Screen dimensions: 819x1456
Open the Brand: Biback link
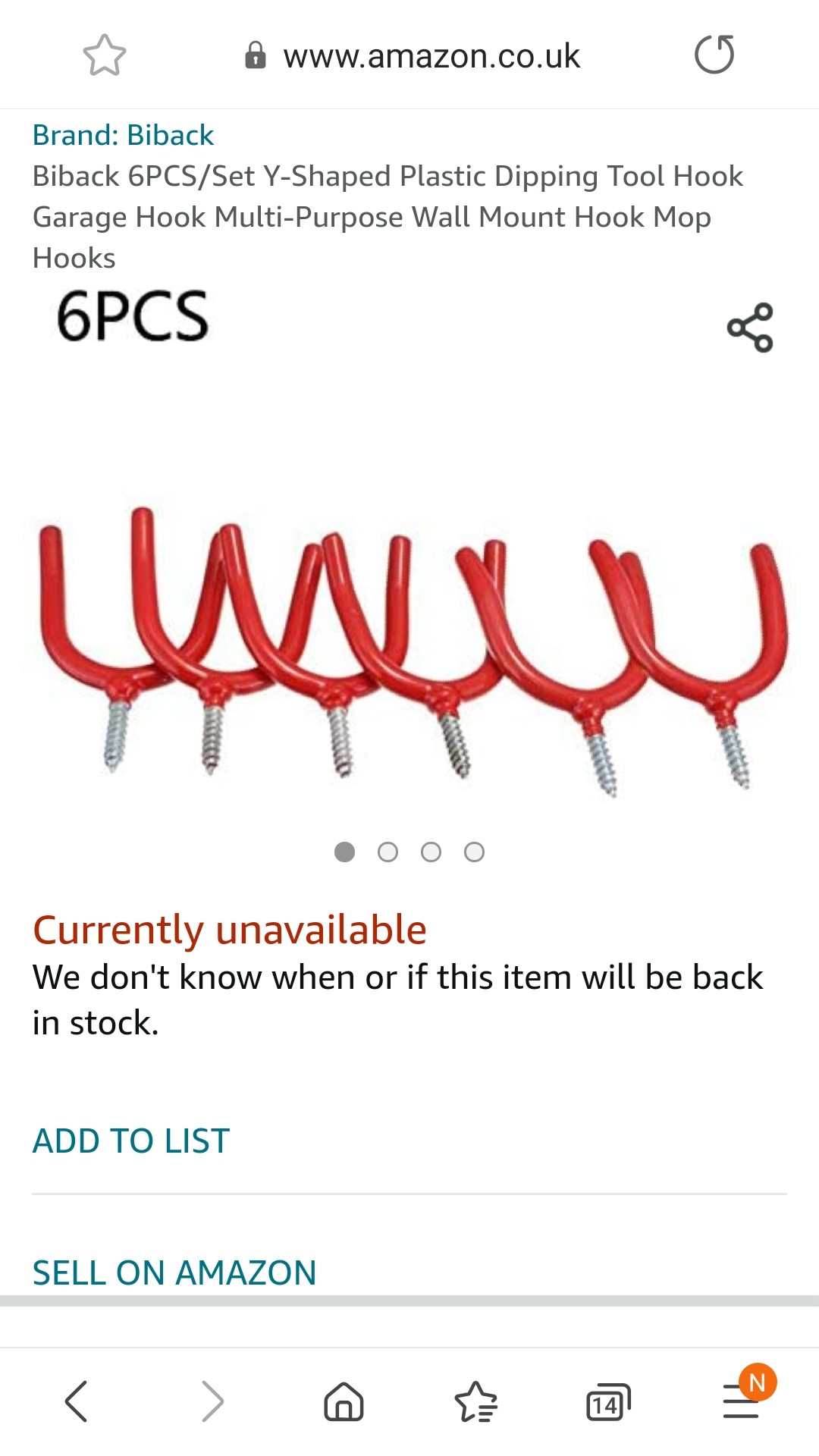click(123, 135)
